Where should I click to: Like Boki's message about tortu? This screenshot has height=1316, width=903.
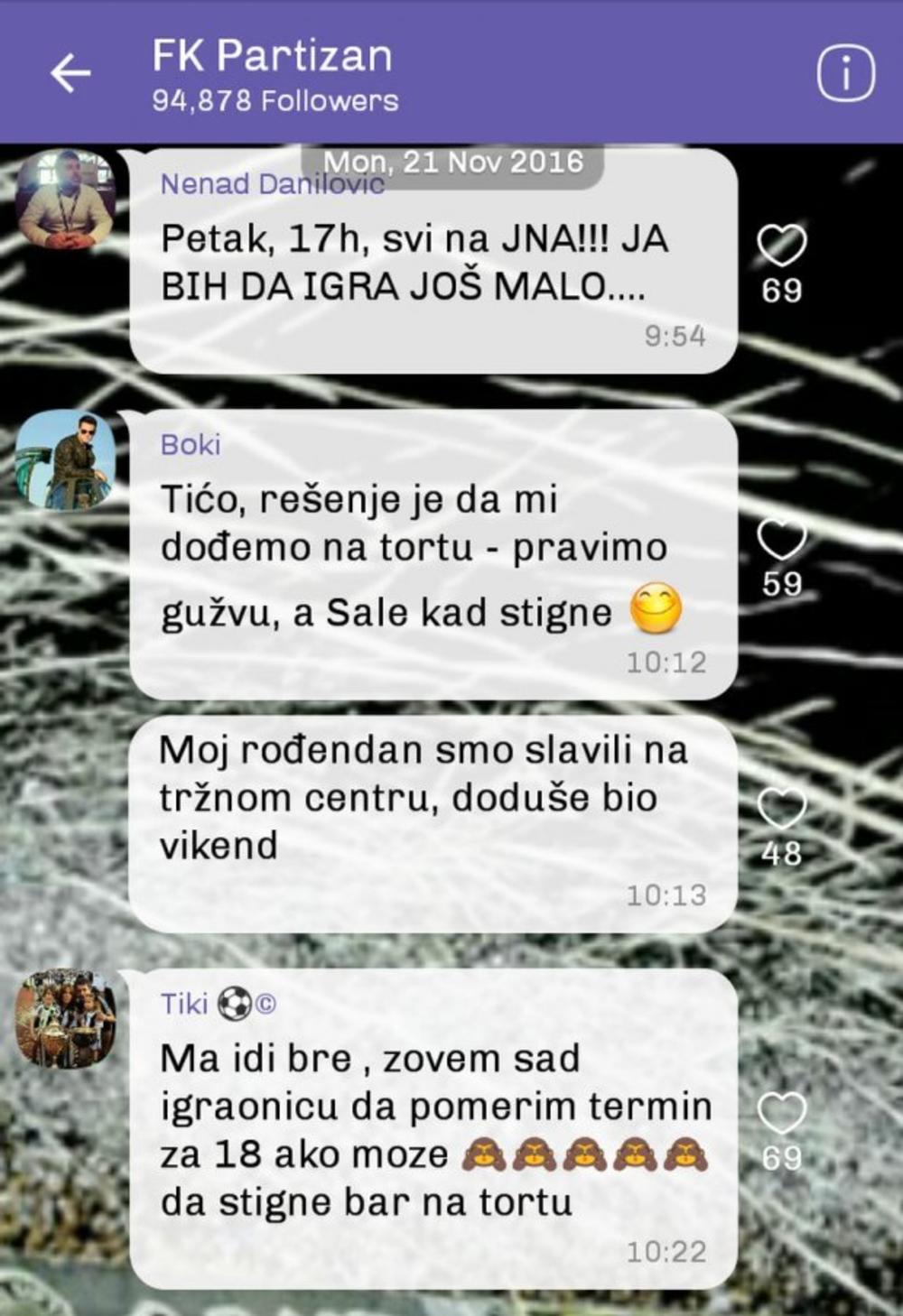point(781,539)
